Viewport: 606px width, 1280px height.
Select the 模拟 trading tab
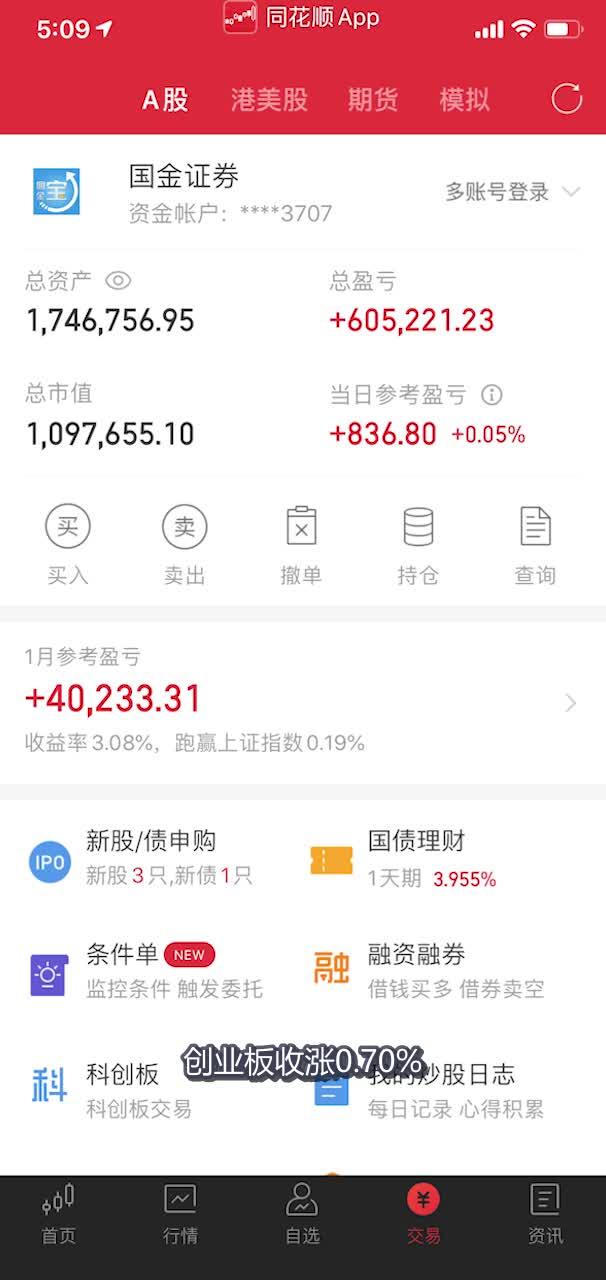tap(464, 99)
